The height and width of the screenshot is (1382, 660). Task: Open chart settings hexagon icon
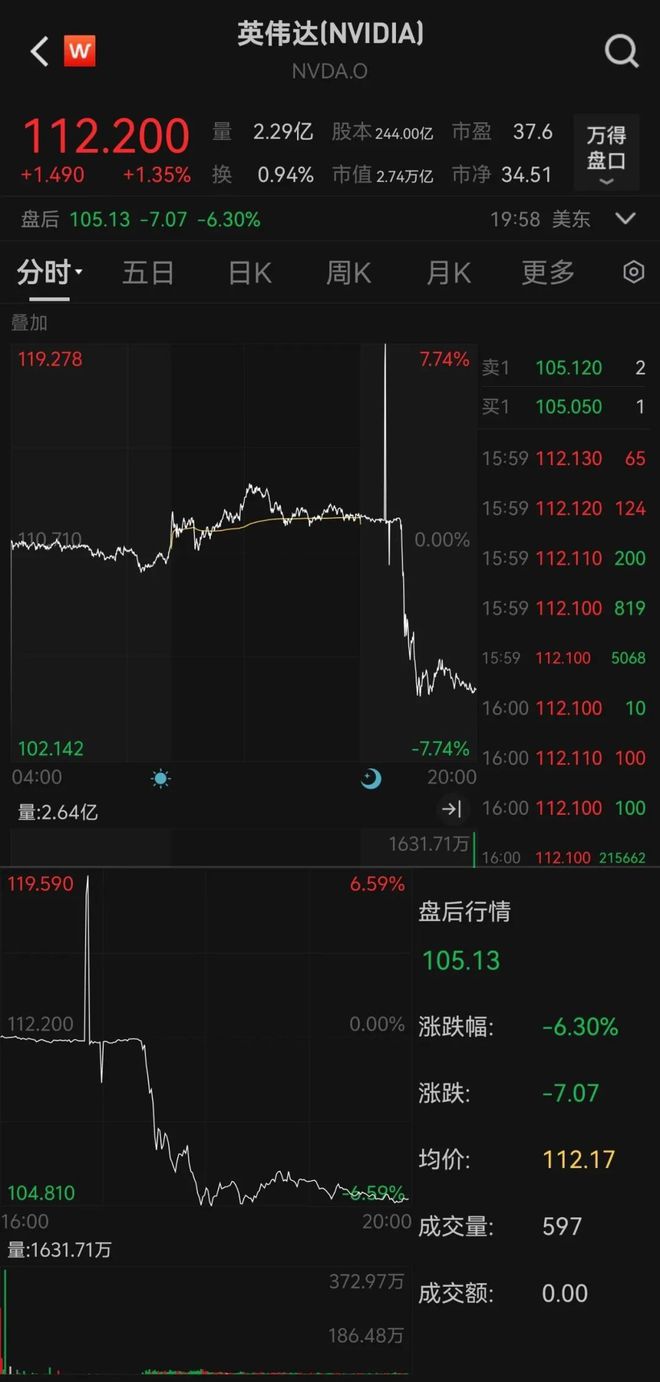click(633, 271)
